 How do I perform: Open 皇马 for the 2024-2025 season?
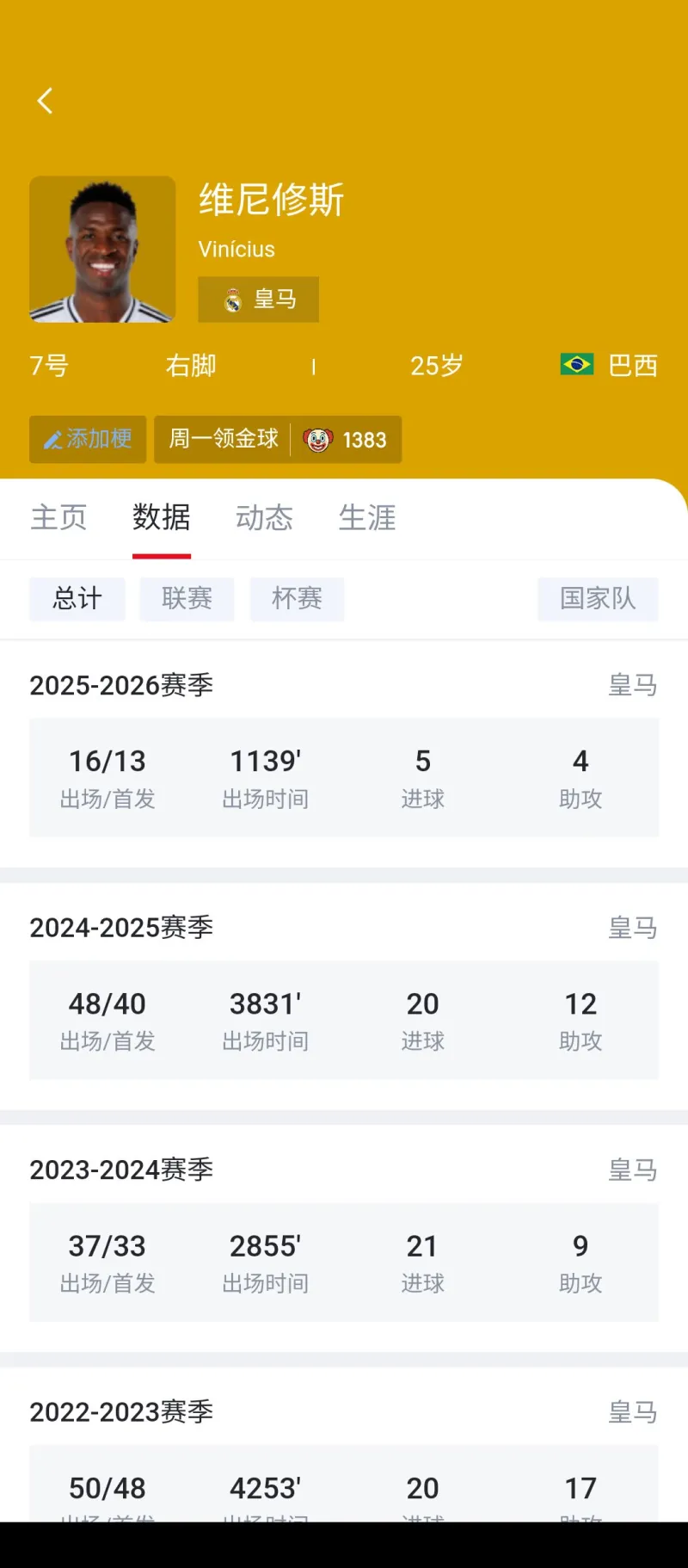click(633, 928)
